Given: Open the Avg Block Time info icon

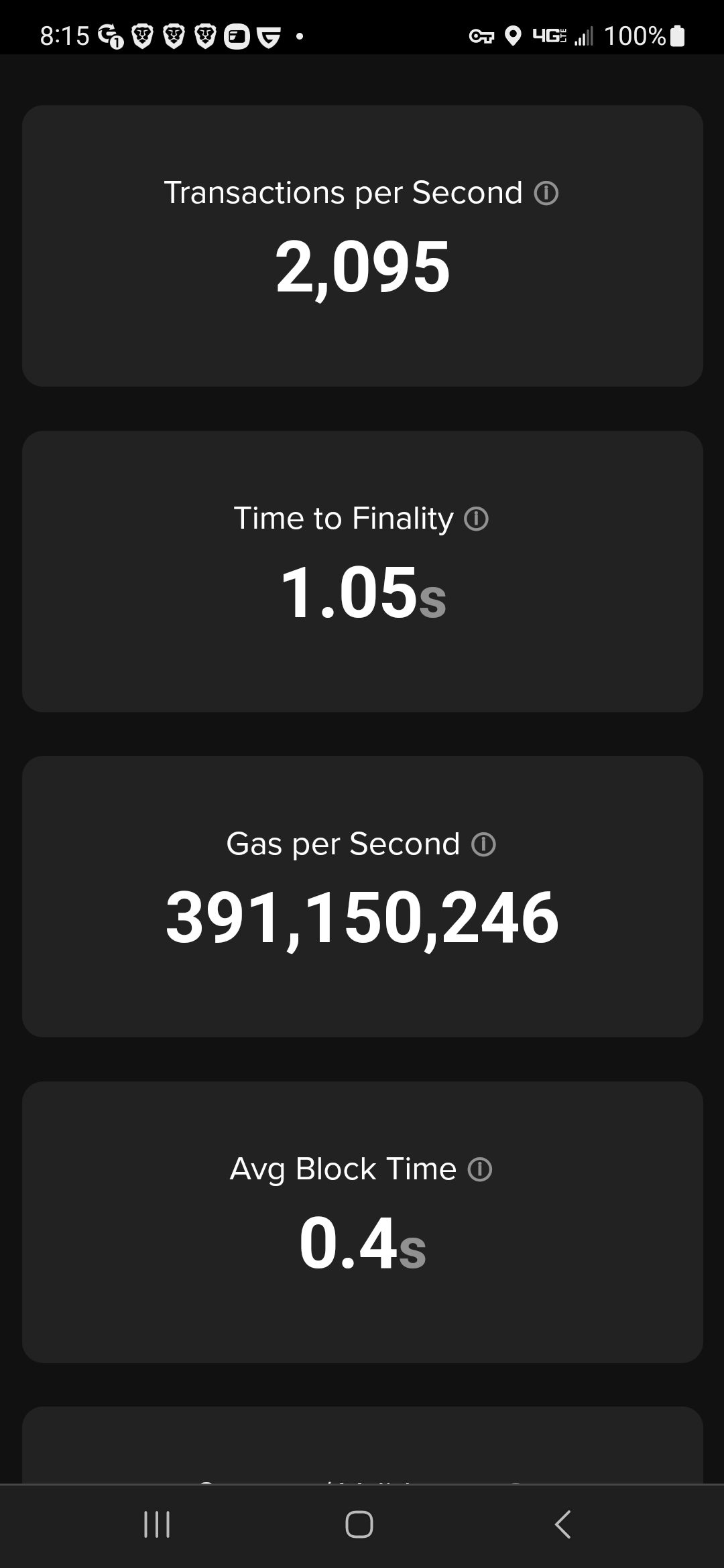Looking at the screenshot, I should [480, 1170].
